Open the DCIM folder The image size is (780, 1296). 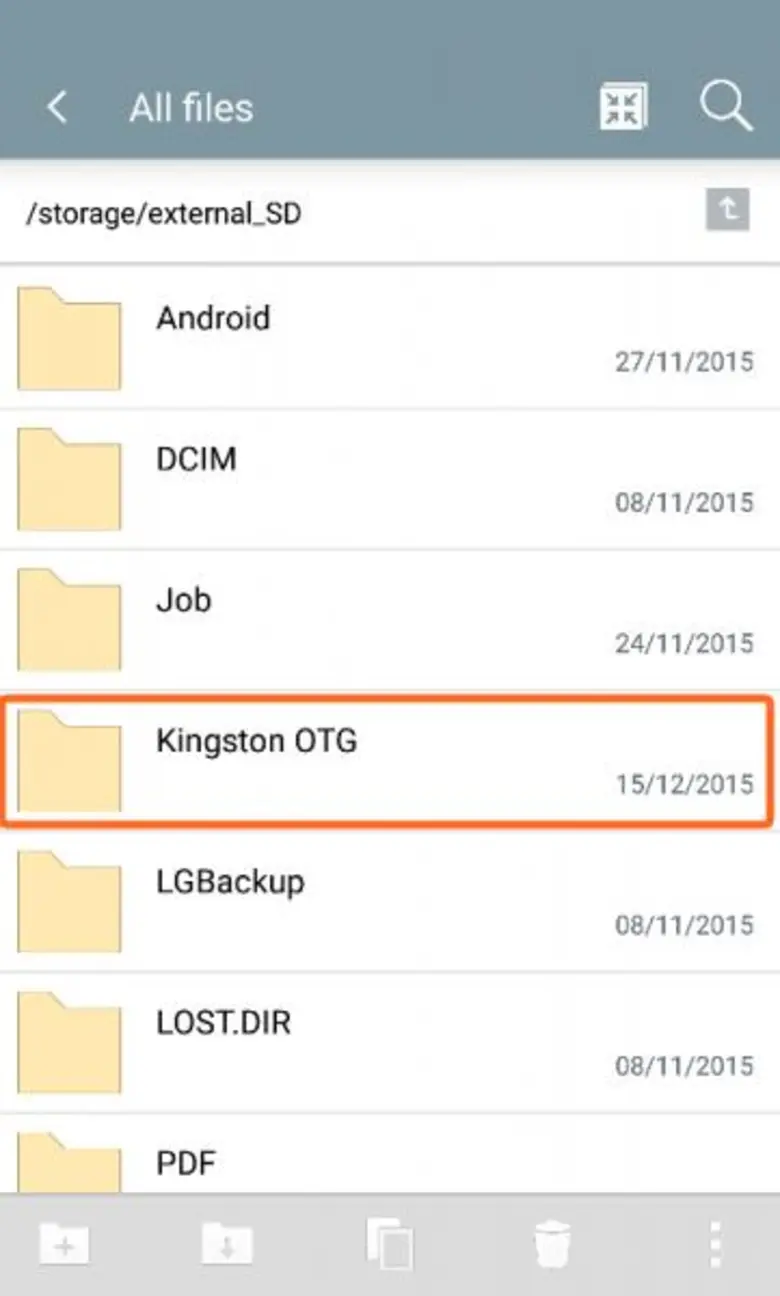(388, 479)
